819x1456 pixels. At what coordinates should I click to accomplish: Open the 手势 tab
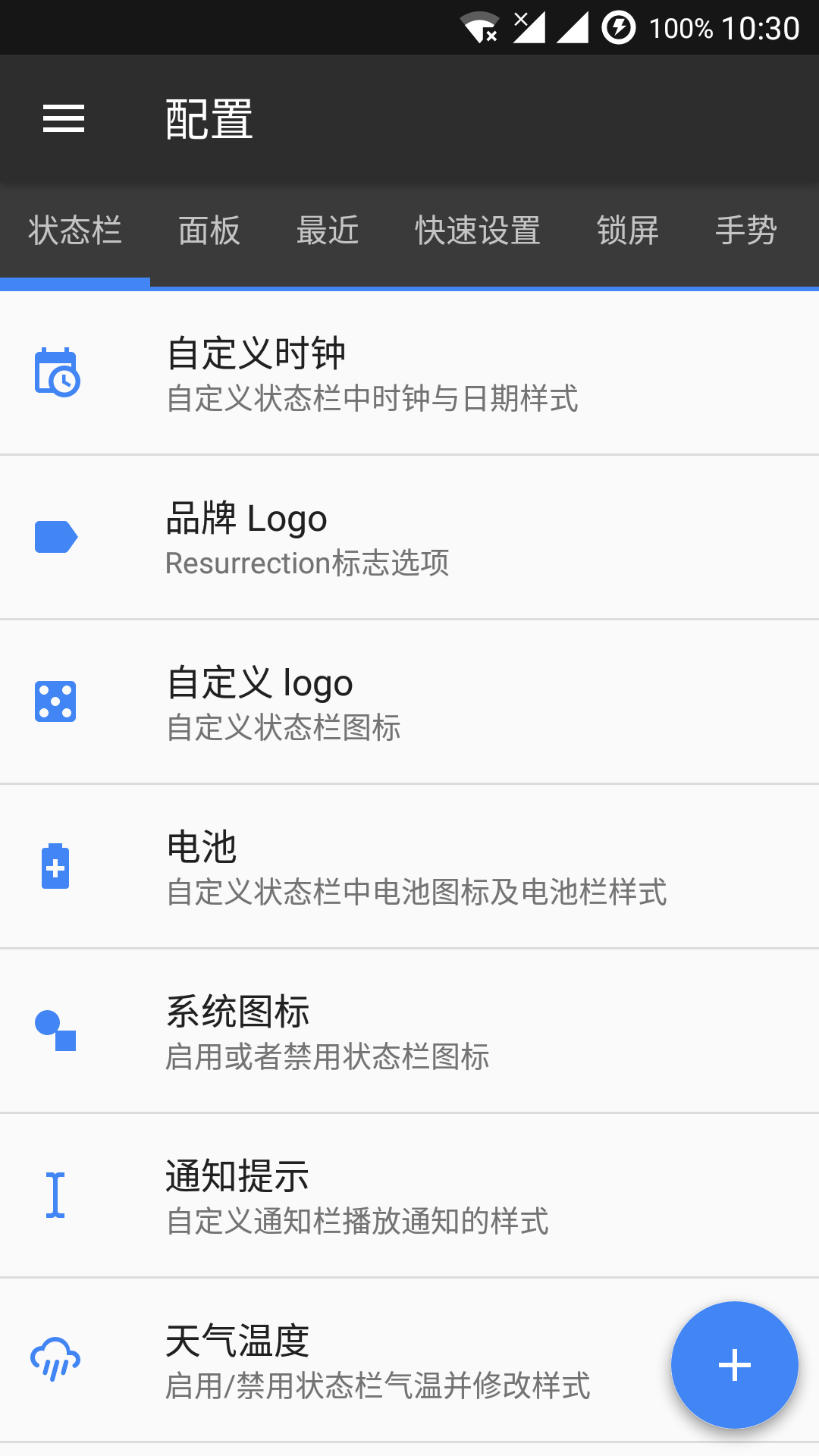pyautogui.click(x=746, y=231)
